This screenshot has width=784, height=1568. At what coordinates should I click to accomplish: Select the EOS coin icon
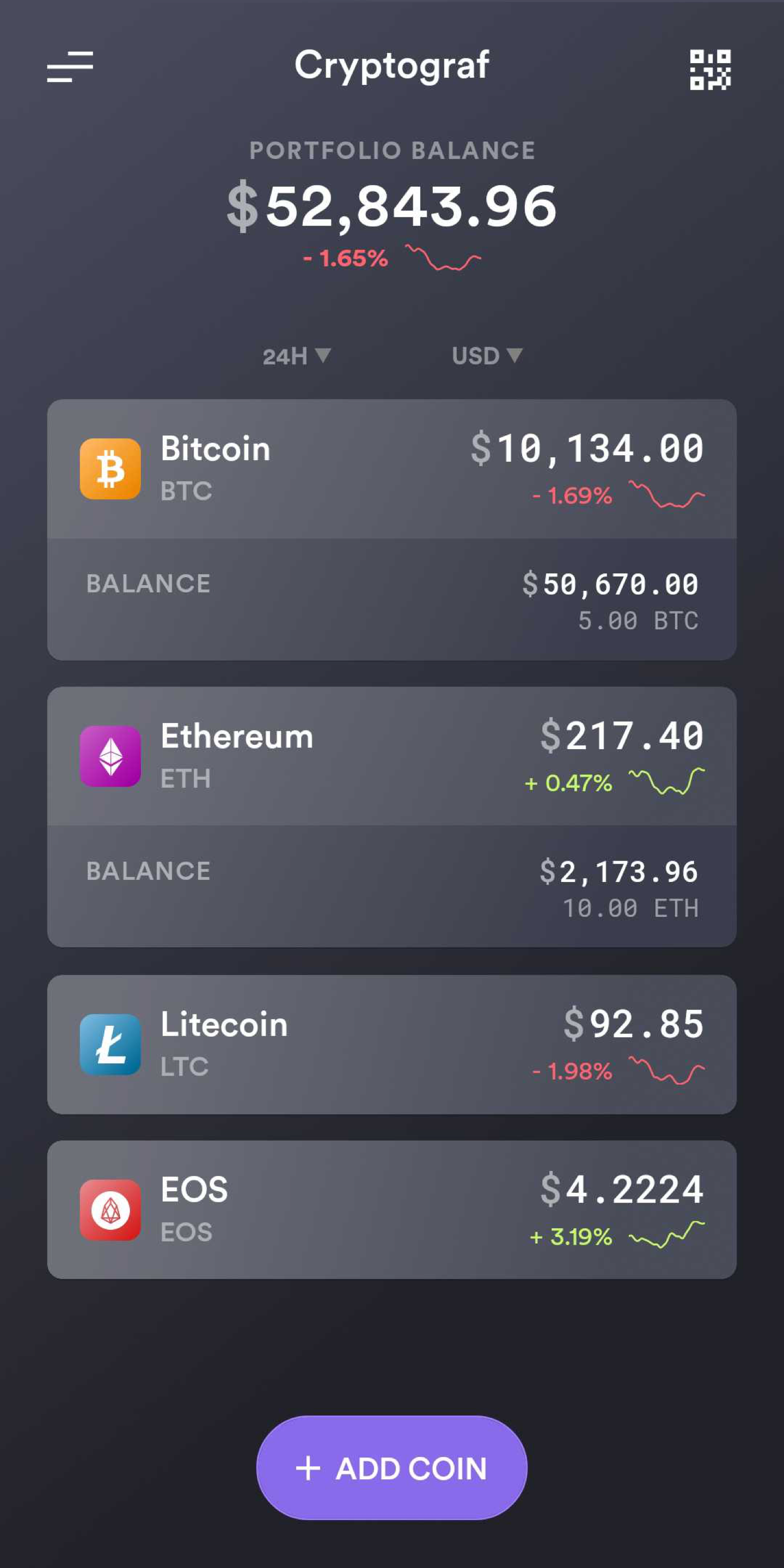[x=110, y=1209]
